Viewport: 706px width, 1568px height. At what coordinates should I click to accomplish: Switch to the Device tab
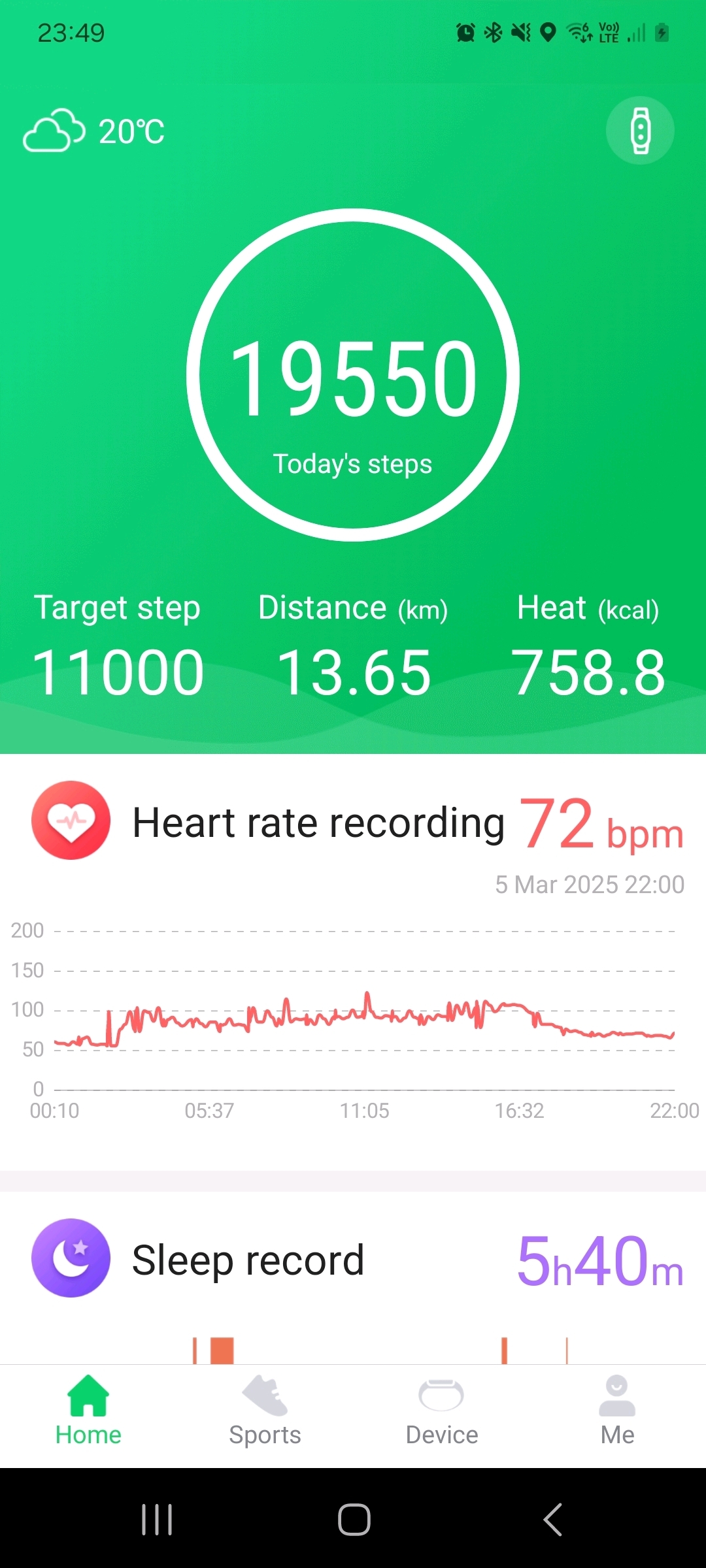(442, 1413)
